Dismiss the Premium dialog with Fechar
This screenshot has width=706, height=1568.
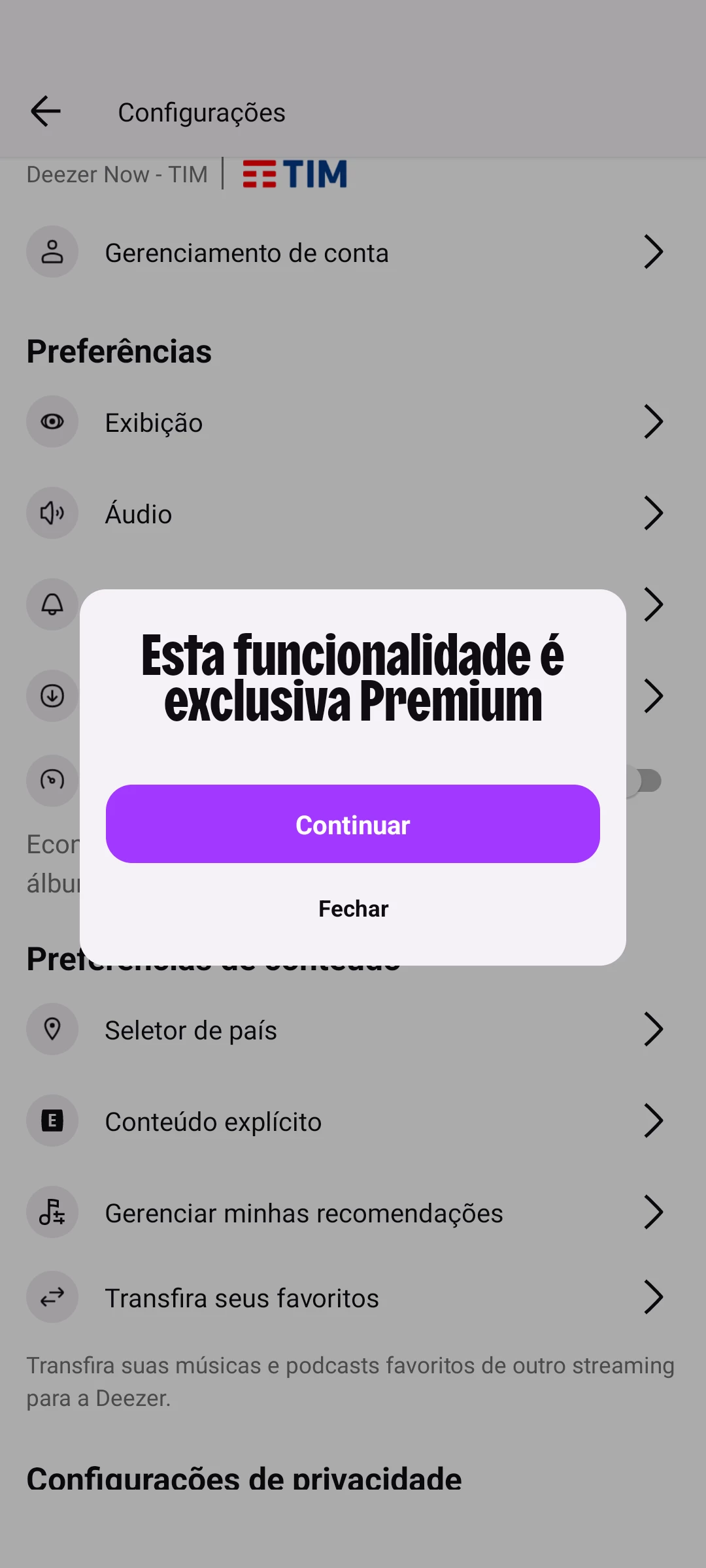click(353, 909)
